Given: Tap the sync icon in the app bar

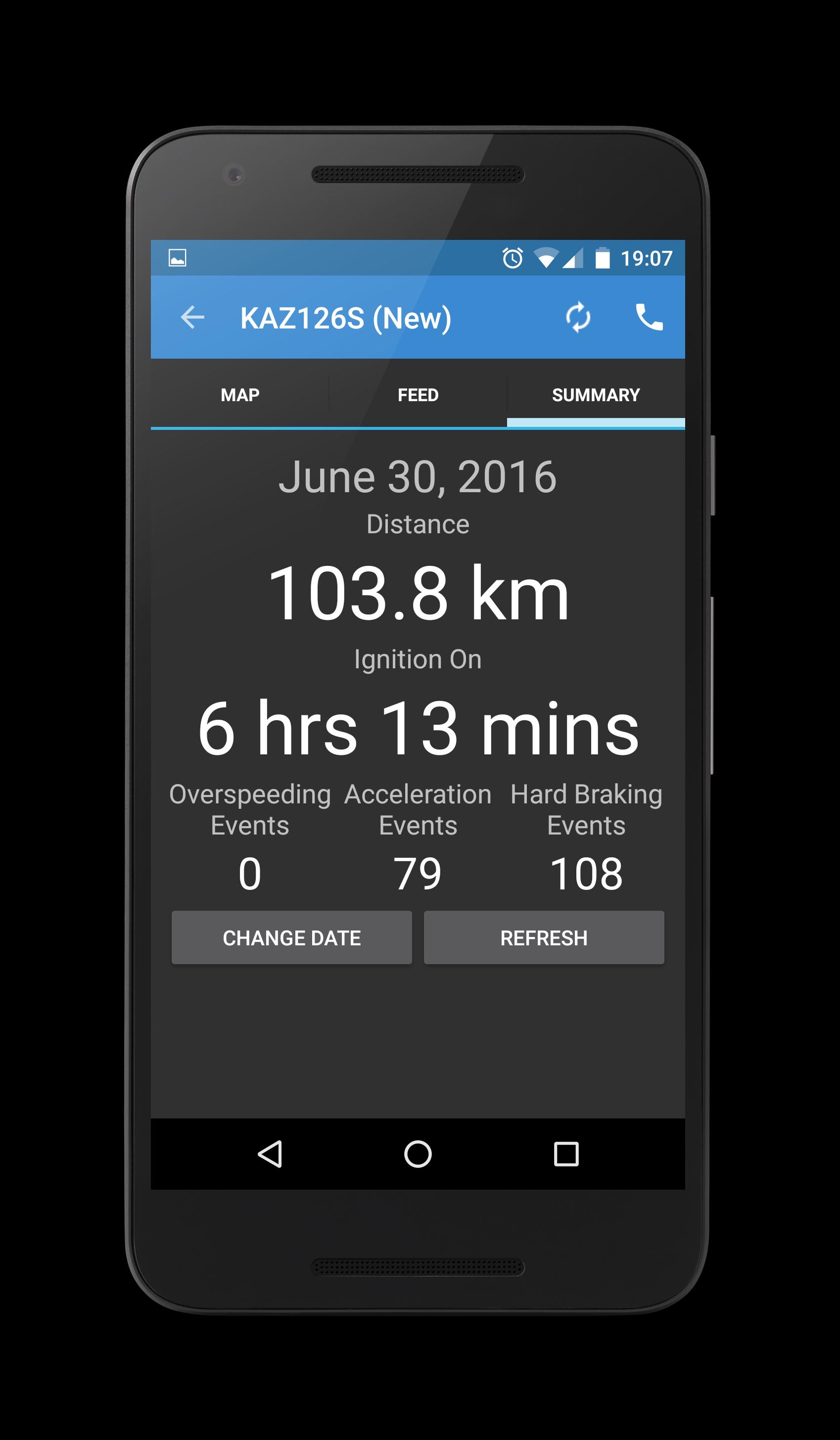Looking at the screenshot, I should point(578,317).
